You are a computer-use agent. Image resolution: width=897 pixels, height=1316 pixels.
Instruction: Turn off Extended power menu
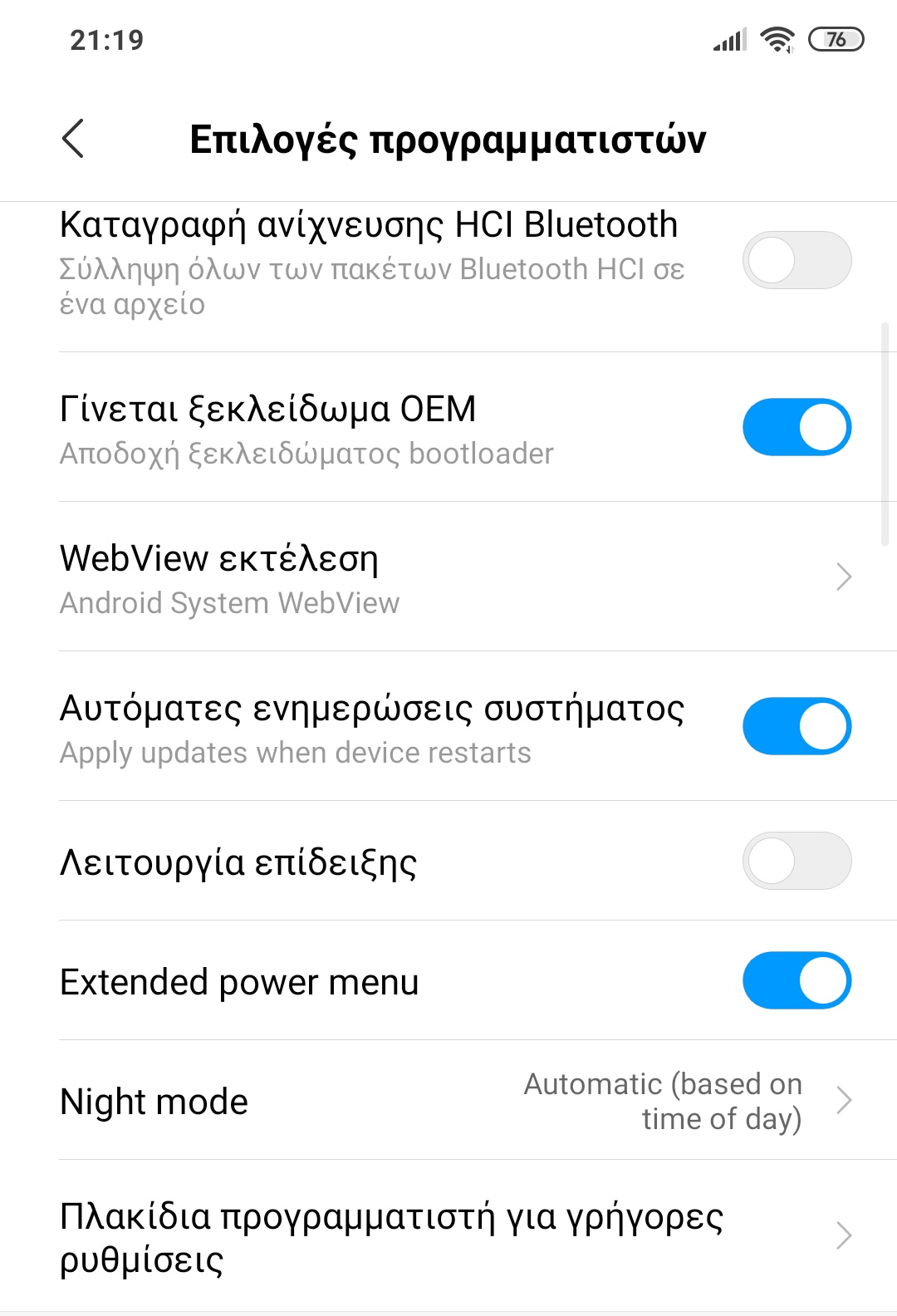click(x=796, y=980)
